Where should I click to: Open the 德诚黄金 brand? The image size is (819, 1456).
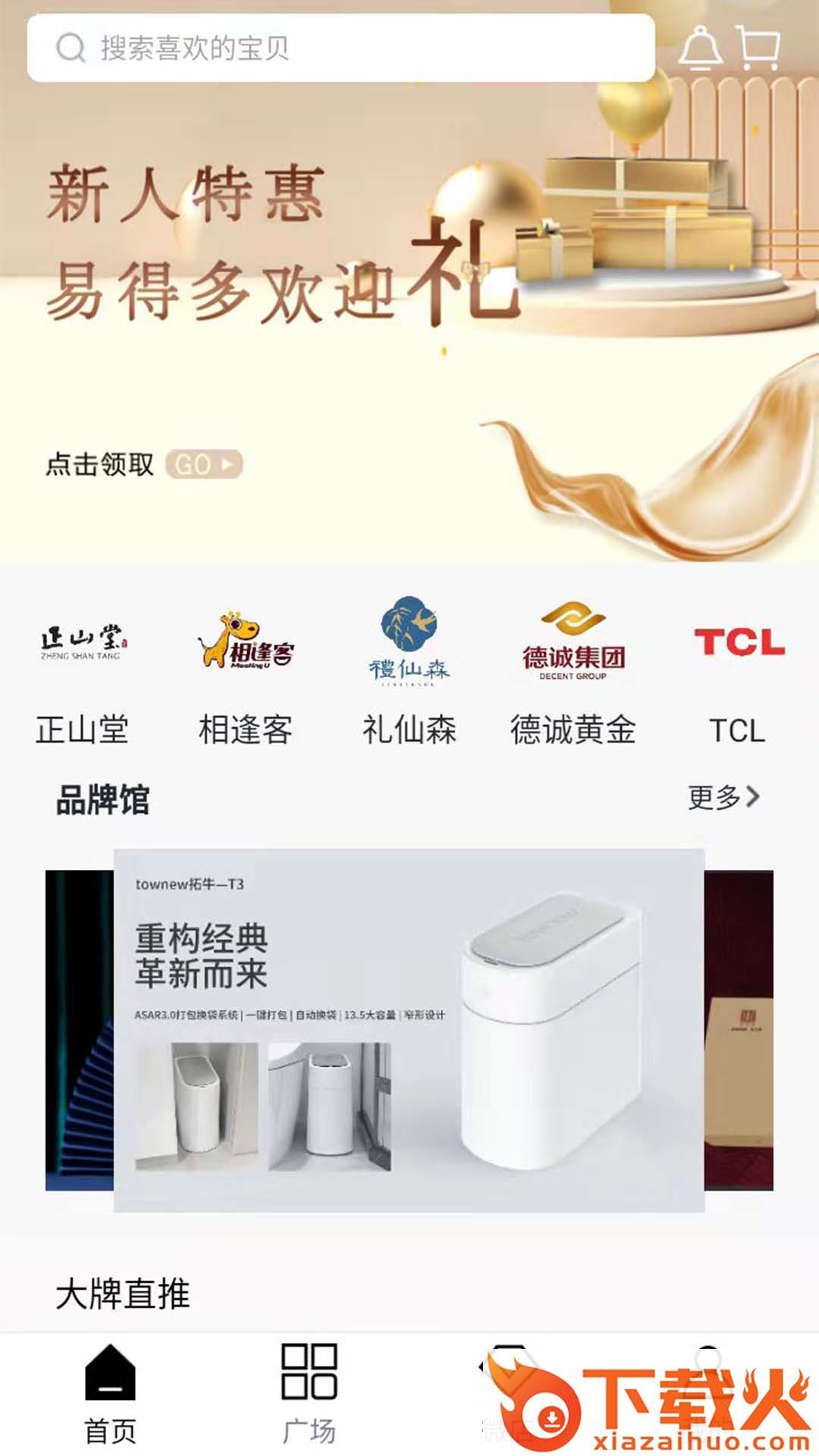pos(573,675)
